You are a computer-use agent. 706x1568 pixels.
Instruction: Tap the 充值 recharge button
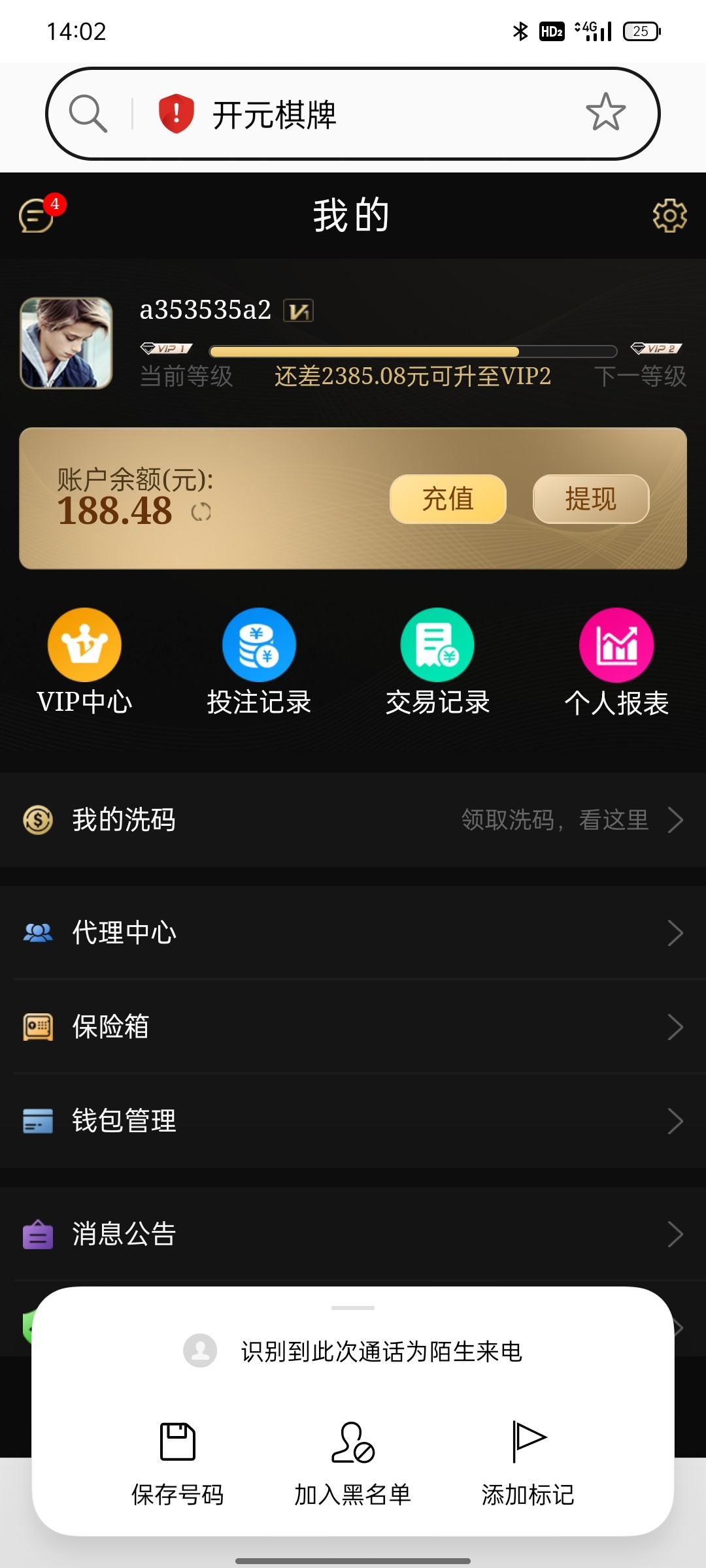pos(448,499)
